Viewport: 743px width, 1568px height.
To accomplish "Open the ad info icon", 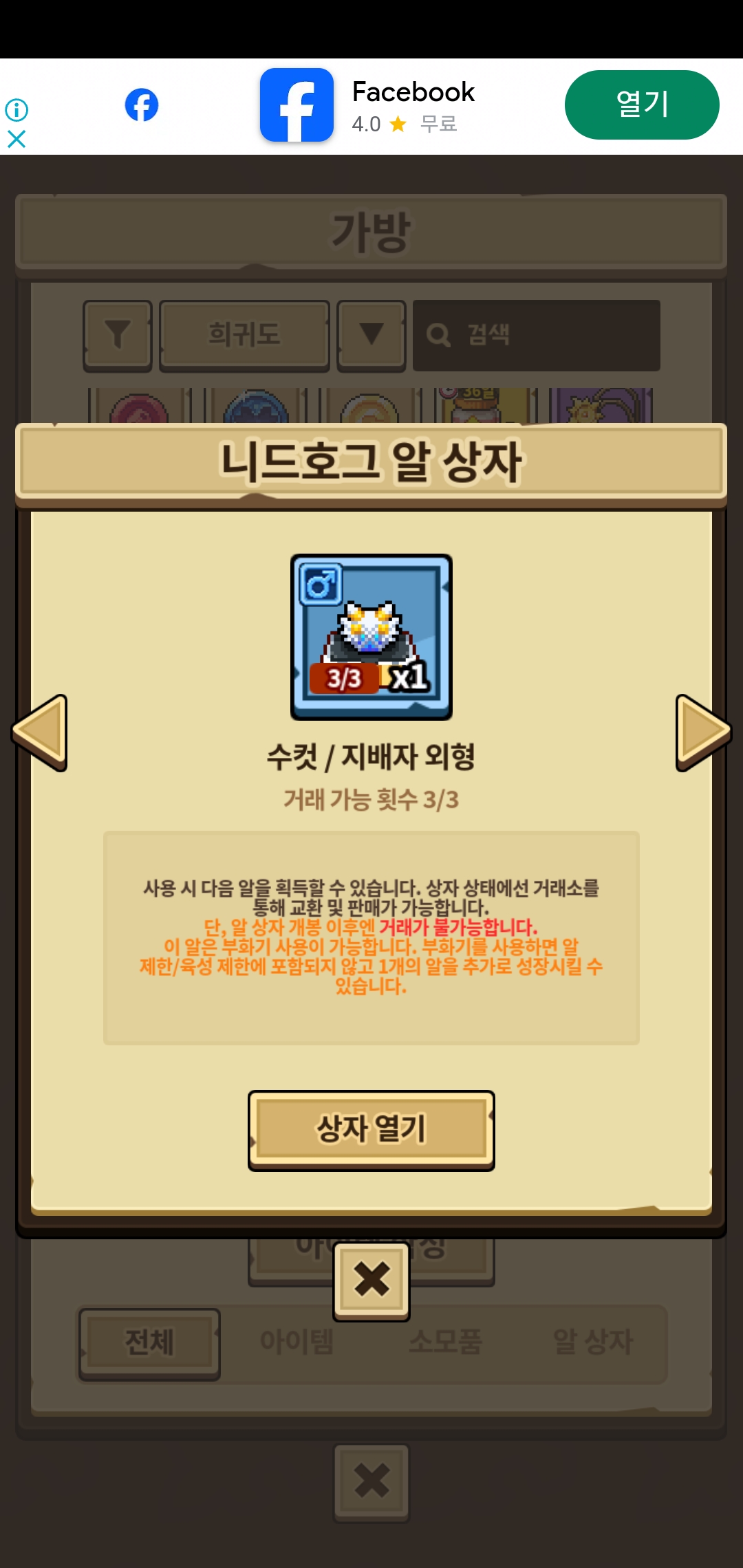I will click(x=17, y=110).
